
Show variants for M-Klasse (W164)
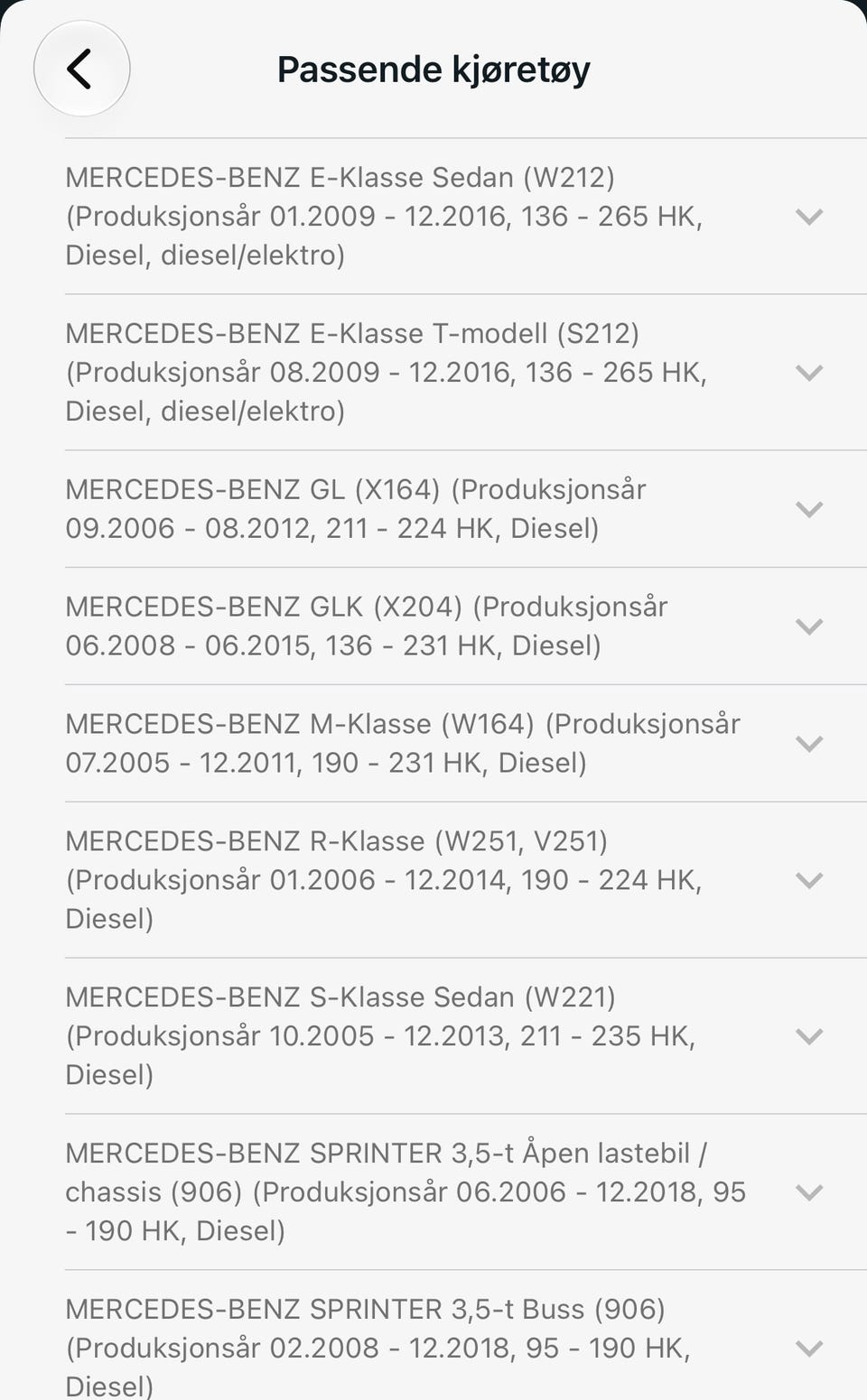click(466, 744)
